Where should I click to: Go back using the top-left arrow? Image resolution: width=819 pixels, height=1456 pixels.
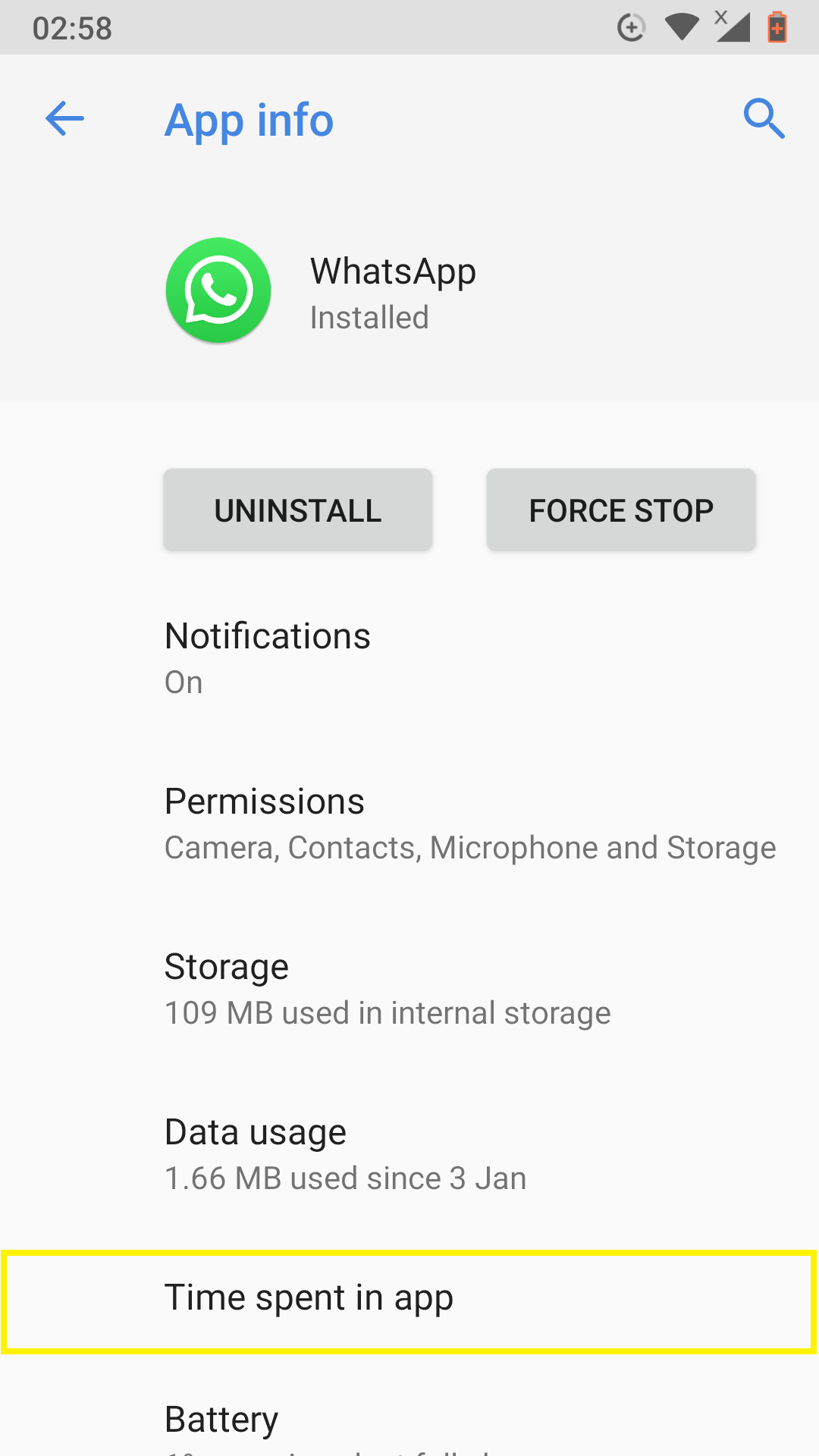(x=64, y=119)
